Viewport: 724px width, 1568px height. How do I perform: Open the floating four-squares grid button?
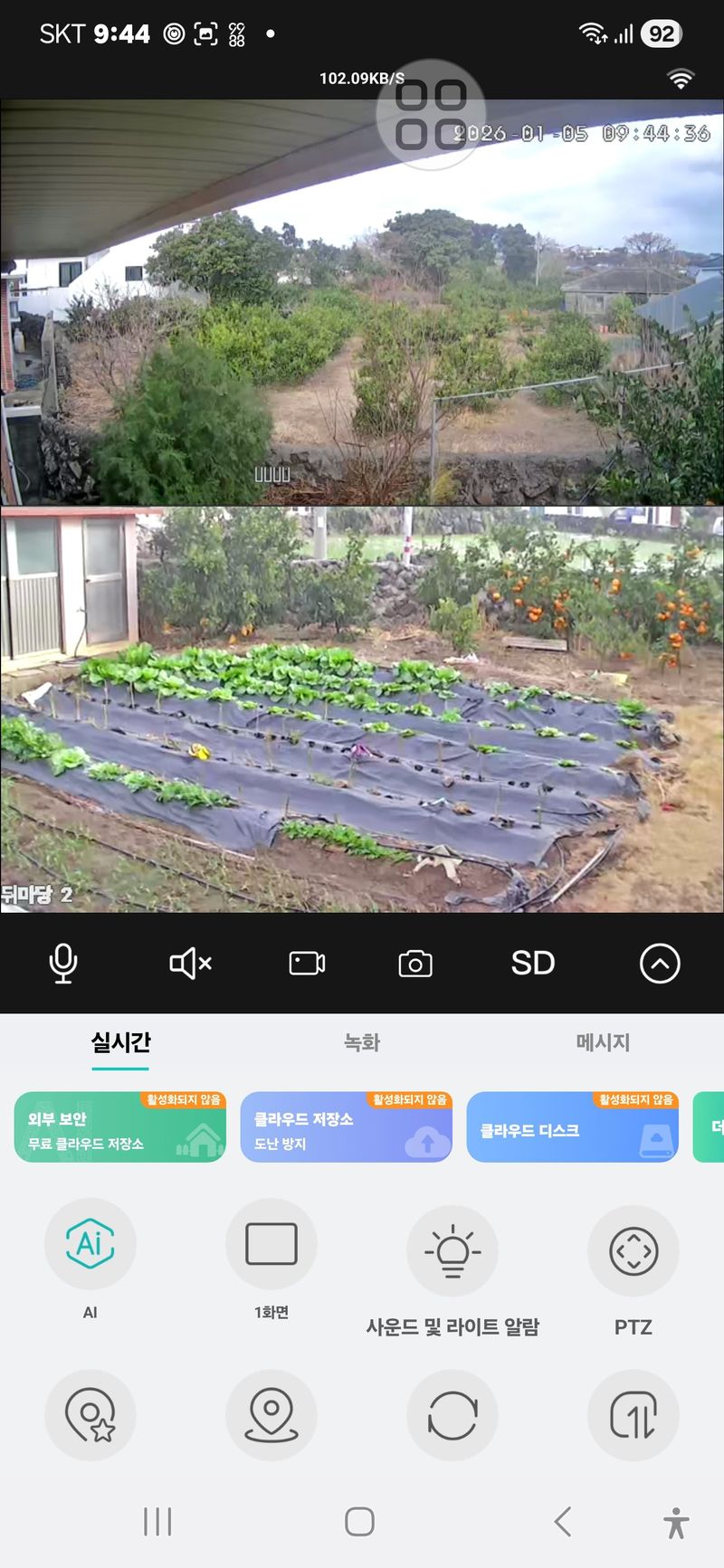[431, 115]
